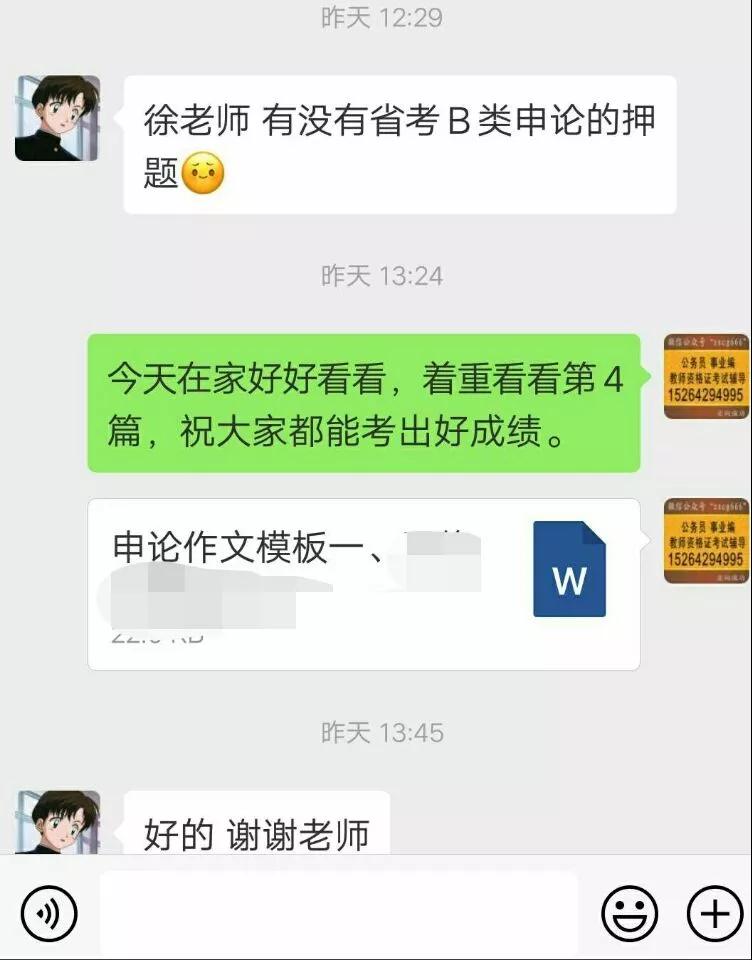The image size is (752, 960).
Task: Open the plus attachments menu
Action: pos(714,914)
